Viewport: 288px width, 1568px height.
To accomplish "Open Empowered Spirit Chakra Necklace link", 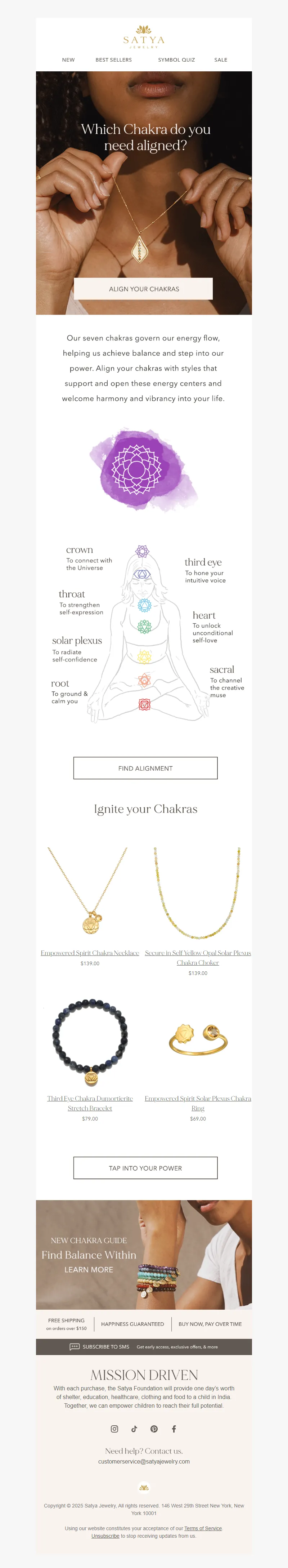I will pyautogui.click(x=90, y=953).
